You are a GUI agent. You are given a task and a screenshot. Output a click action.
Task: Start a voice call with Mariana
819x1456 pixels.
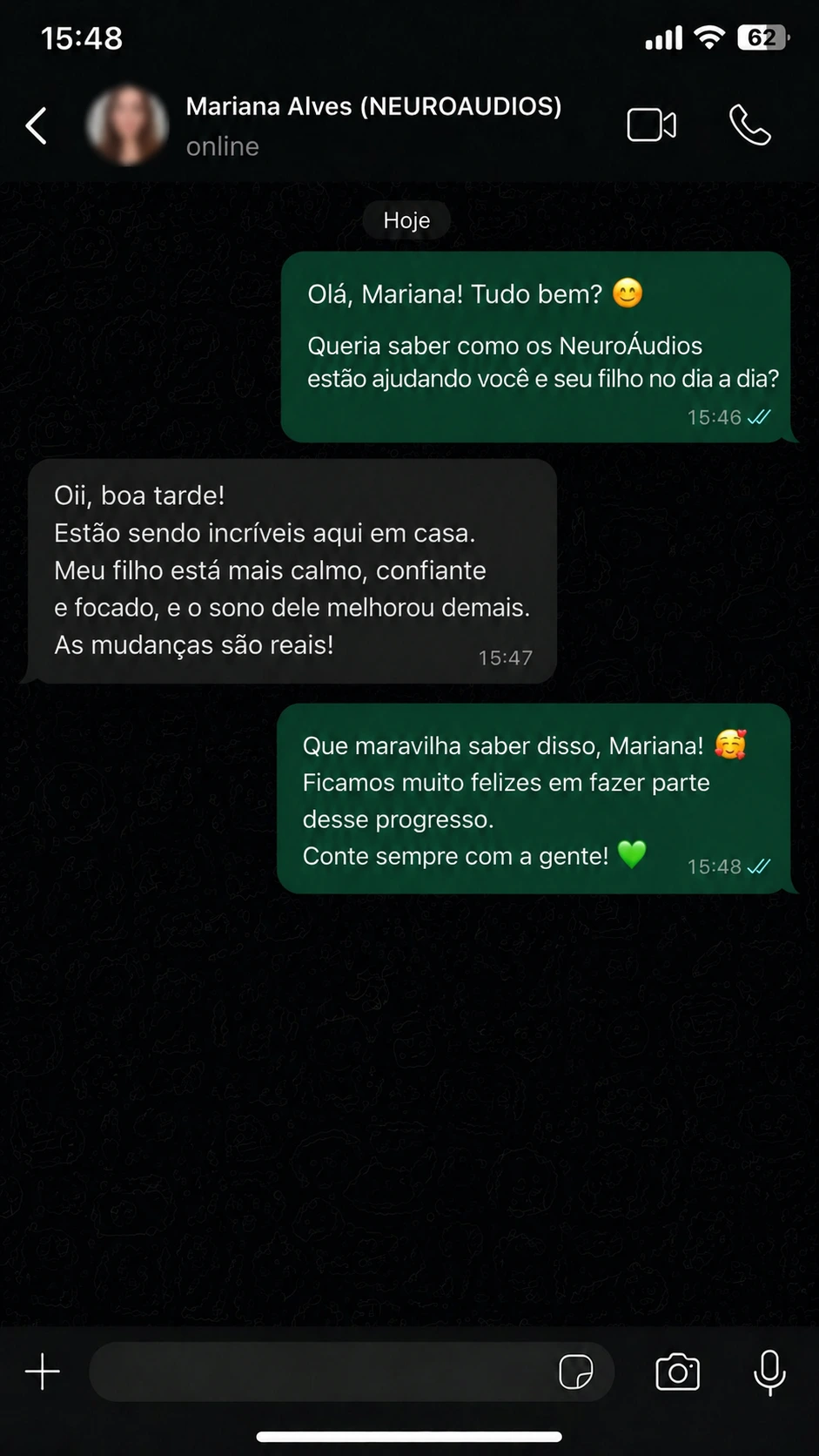tap(750, 125)
